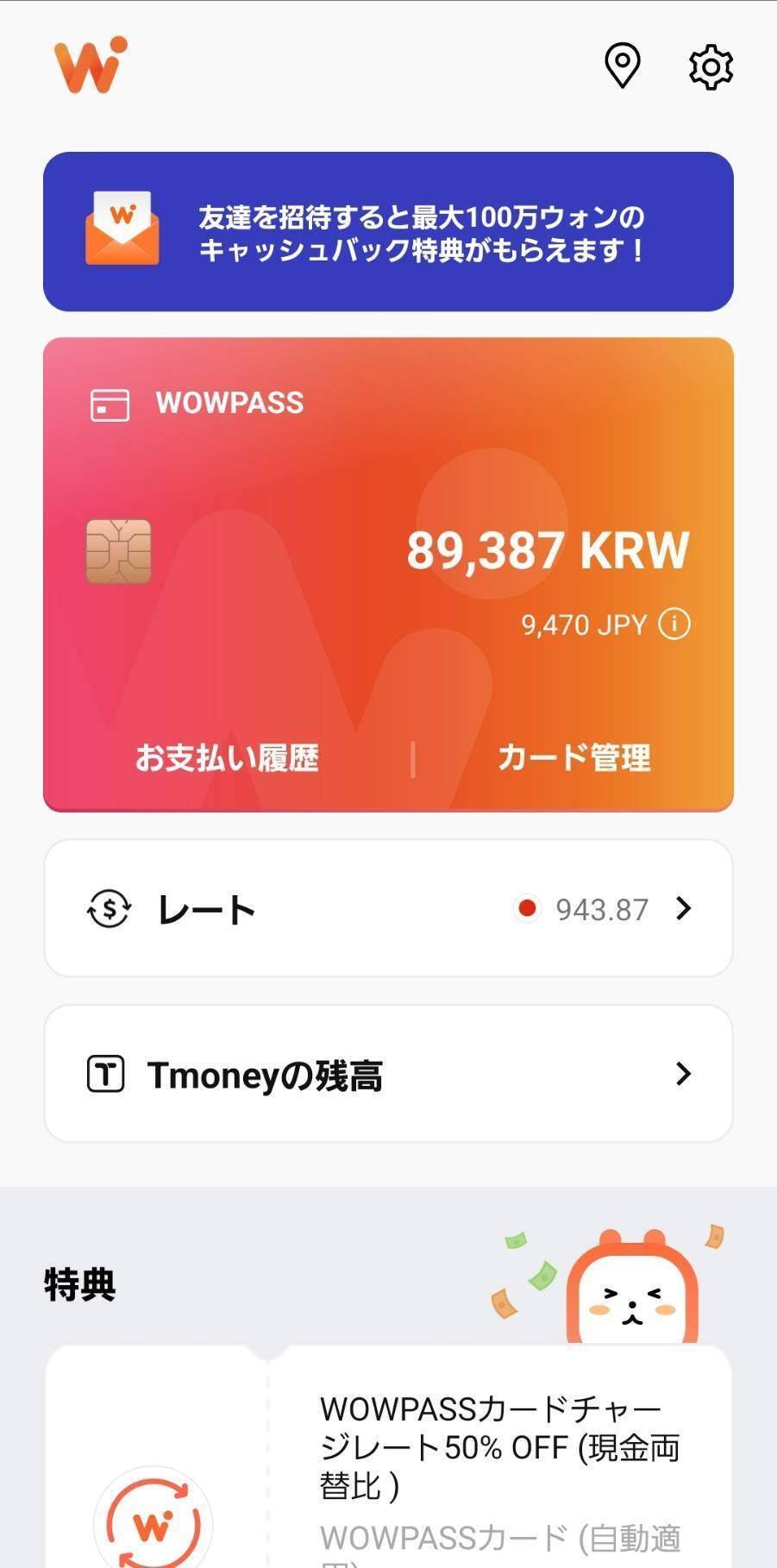777x1568 pixels.
Task: Open the location pin icon
Action: click(623, 66)
